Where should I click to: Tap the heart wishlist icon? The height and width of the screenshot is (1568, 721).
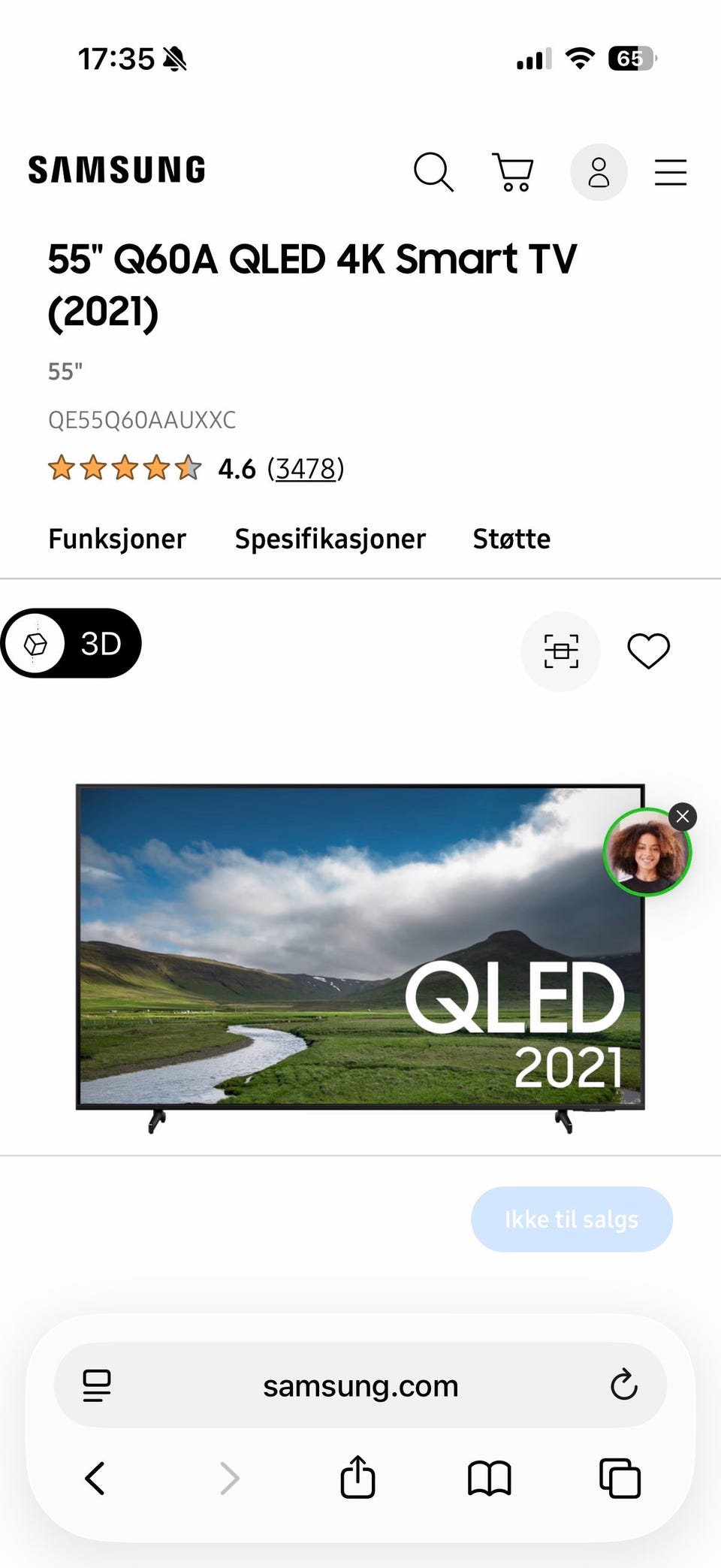[649, 651]
